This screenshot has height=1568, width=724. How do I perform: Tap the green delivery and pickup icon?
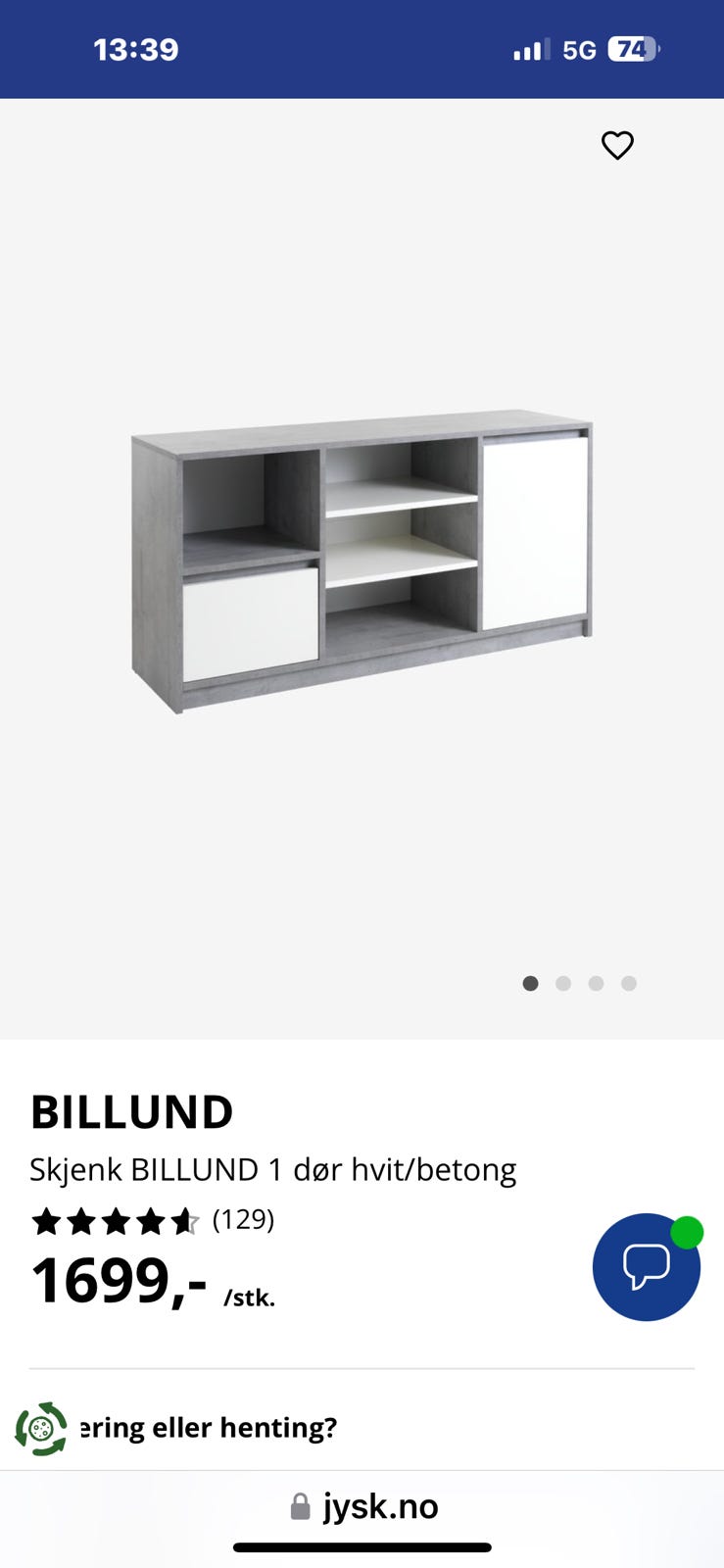click(41, 1427)
